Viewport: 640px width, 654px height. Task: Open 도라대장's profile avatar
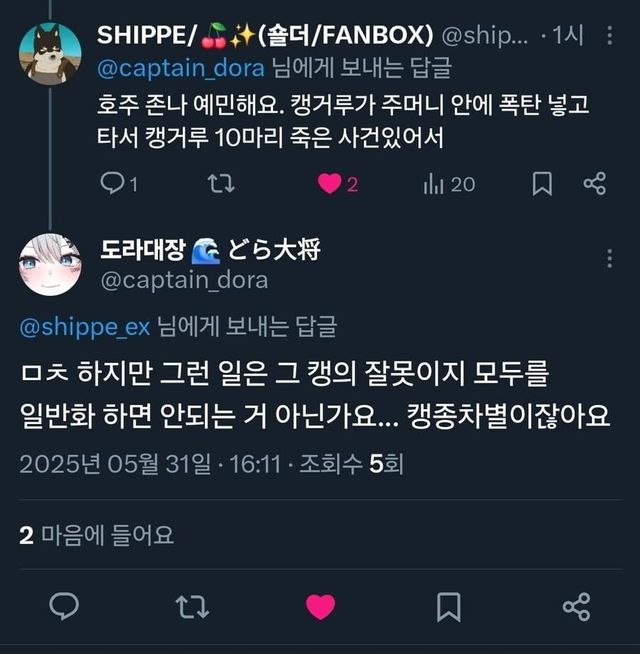(x=50, y=265)
